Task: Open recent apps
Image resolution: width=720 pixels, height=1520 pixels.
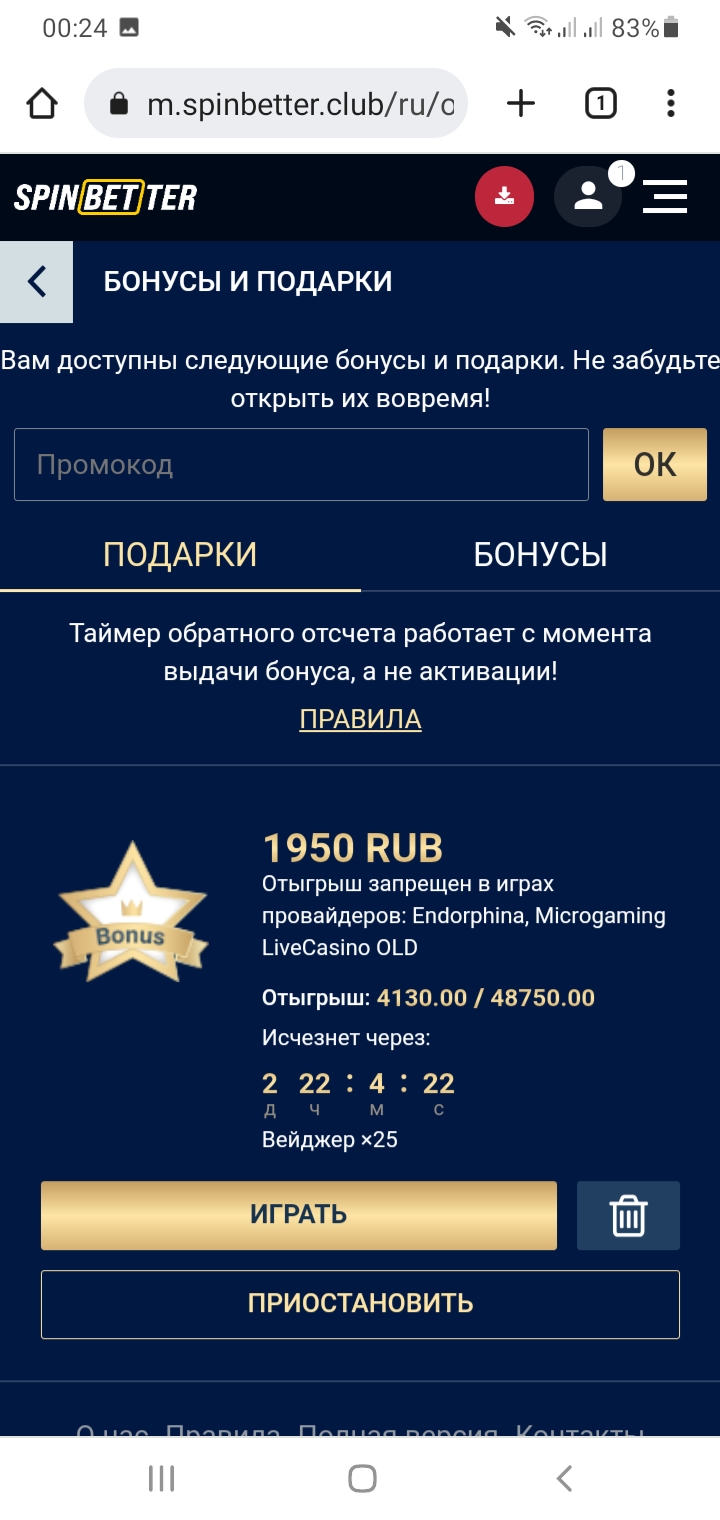Action: pyautogui.click(x=161, y=1478)
